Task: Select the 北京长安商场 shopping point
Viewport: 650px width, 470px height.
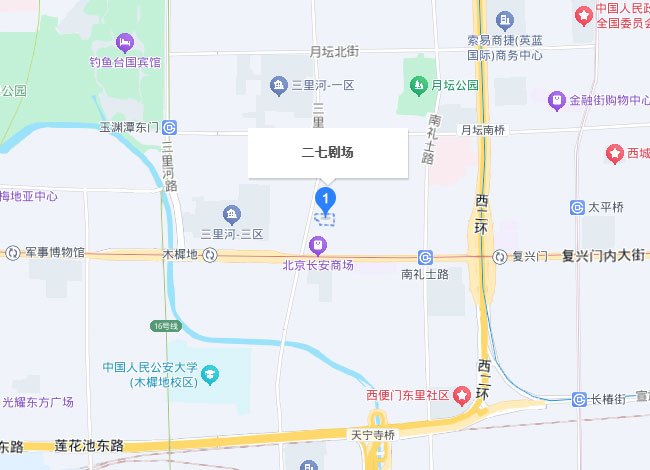Action: coord(318,246)
